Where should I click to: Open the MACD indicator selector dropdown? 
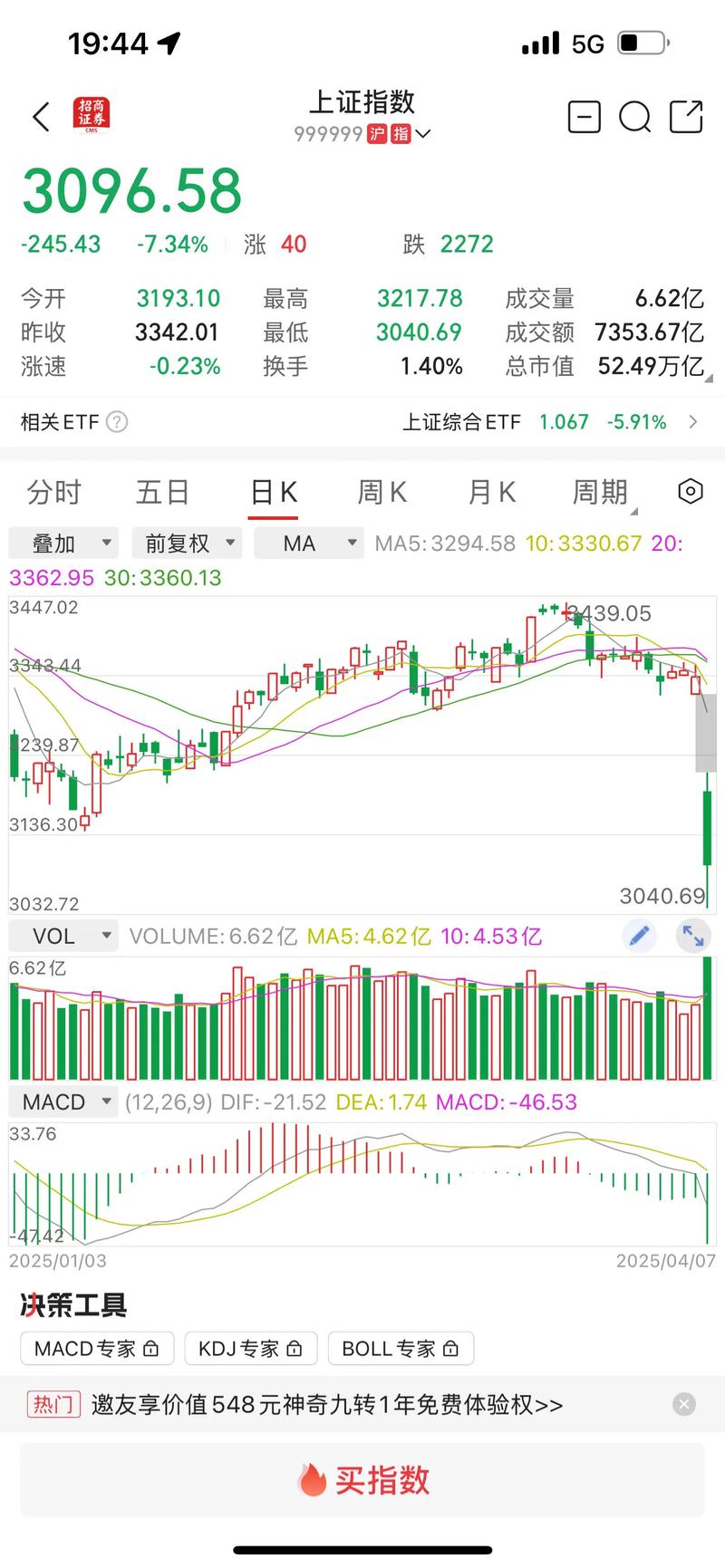coord(63,1101)
